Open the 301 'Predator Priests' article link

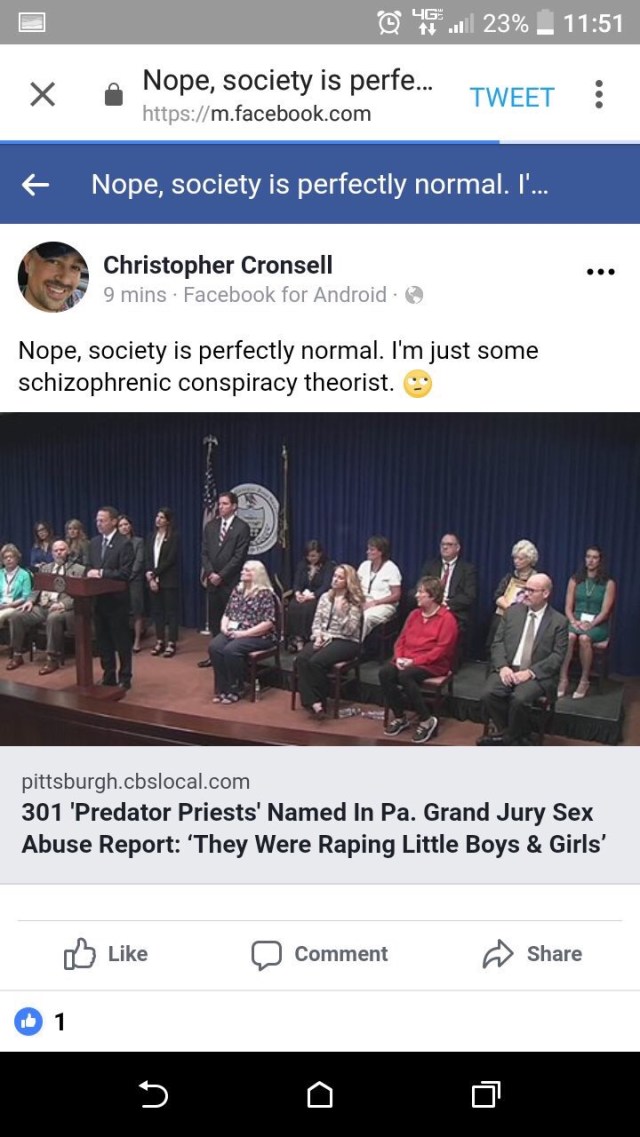point(314,828)
